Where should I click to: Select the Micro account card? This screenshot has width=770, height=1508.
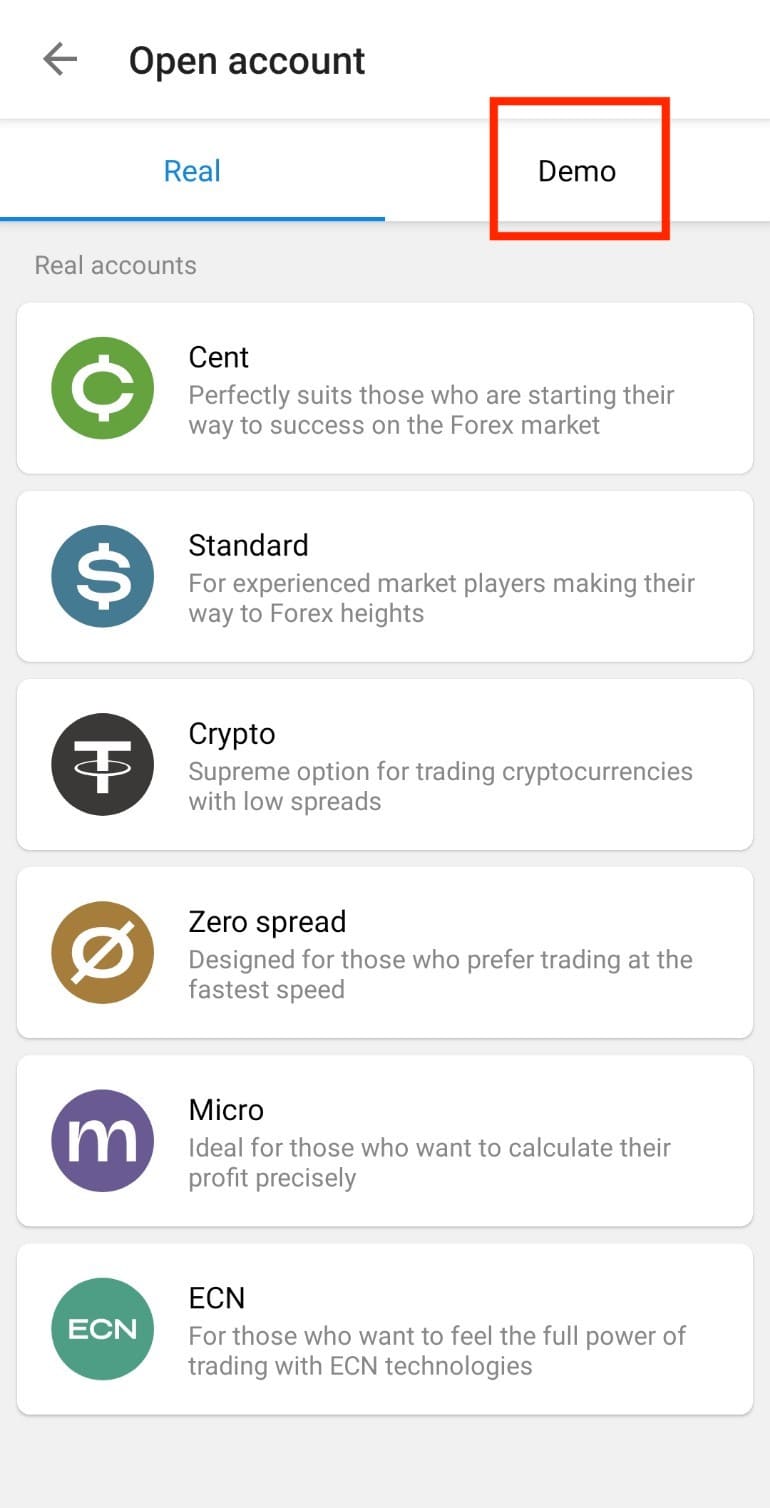tap(385, 1140)
